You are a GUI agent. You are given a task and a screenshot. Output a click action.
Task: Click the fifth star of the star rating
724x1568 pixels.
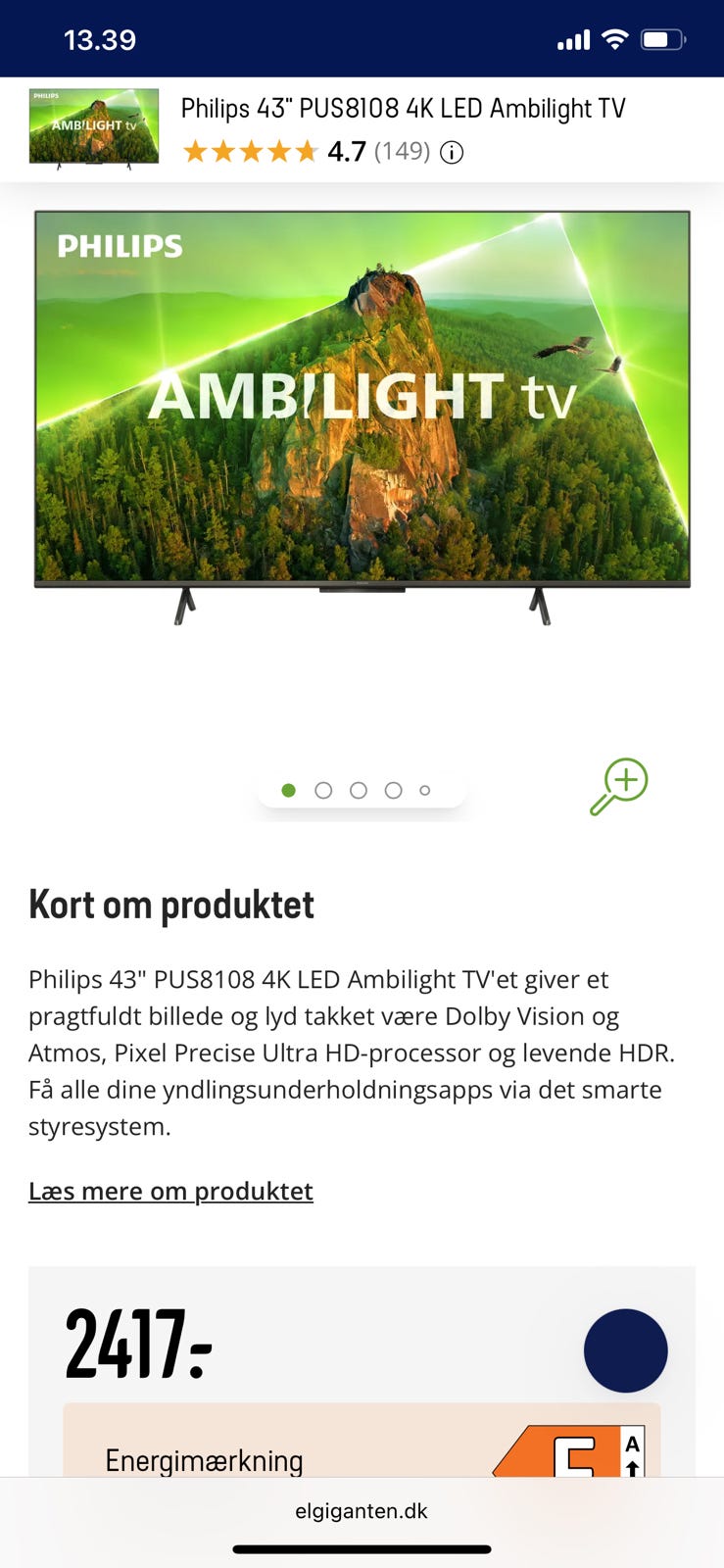304,152
